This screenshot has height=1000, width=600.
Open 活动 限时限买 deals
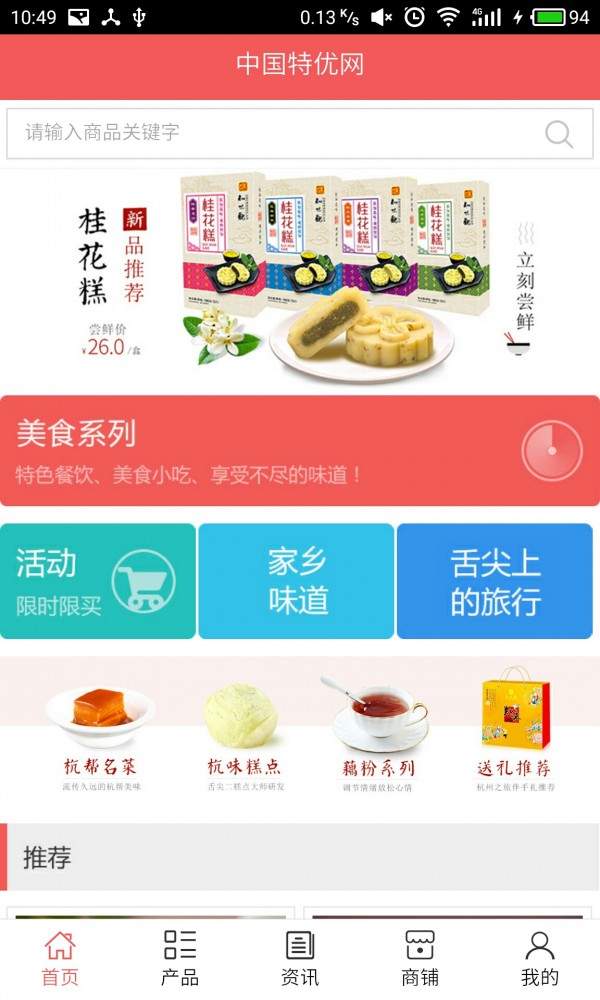coord(98,581)
